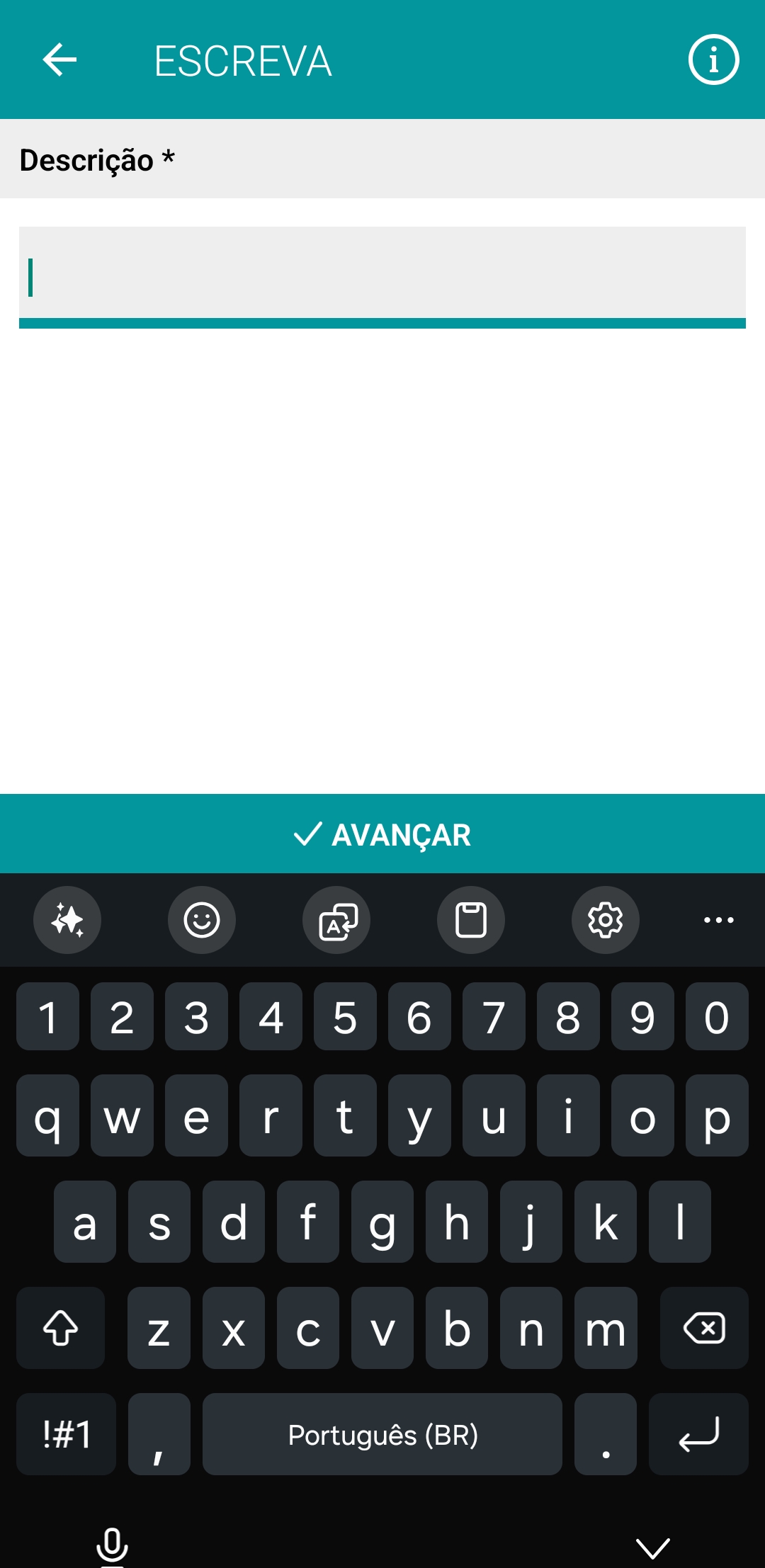Open the keyboard translate tool
Viewport: 765px width, 1568px height.
click(x=336, y=920)
